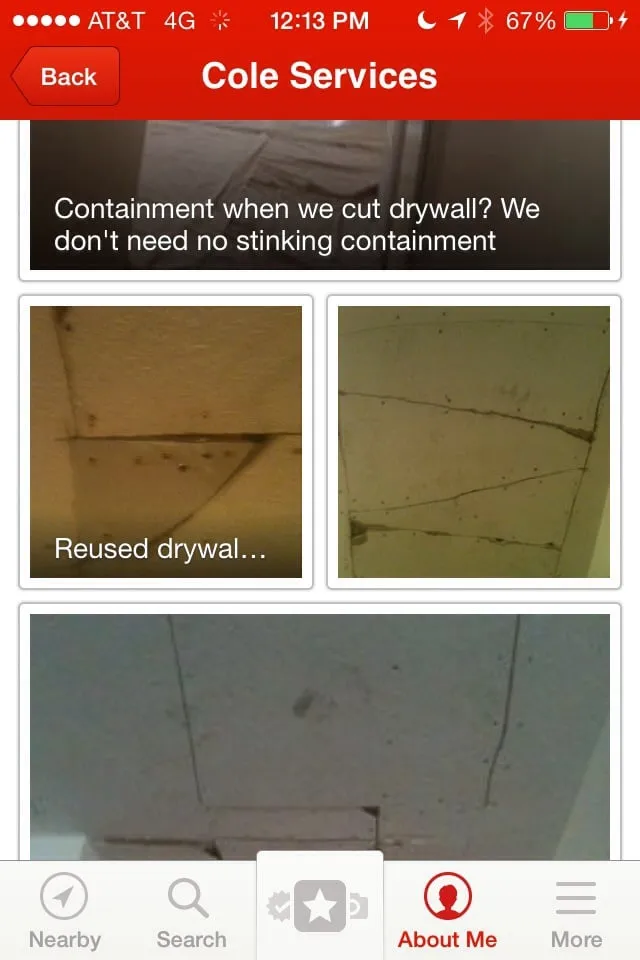Select the About Me tab
640x960 pixels.
point(447,912)
